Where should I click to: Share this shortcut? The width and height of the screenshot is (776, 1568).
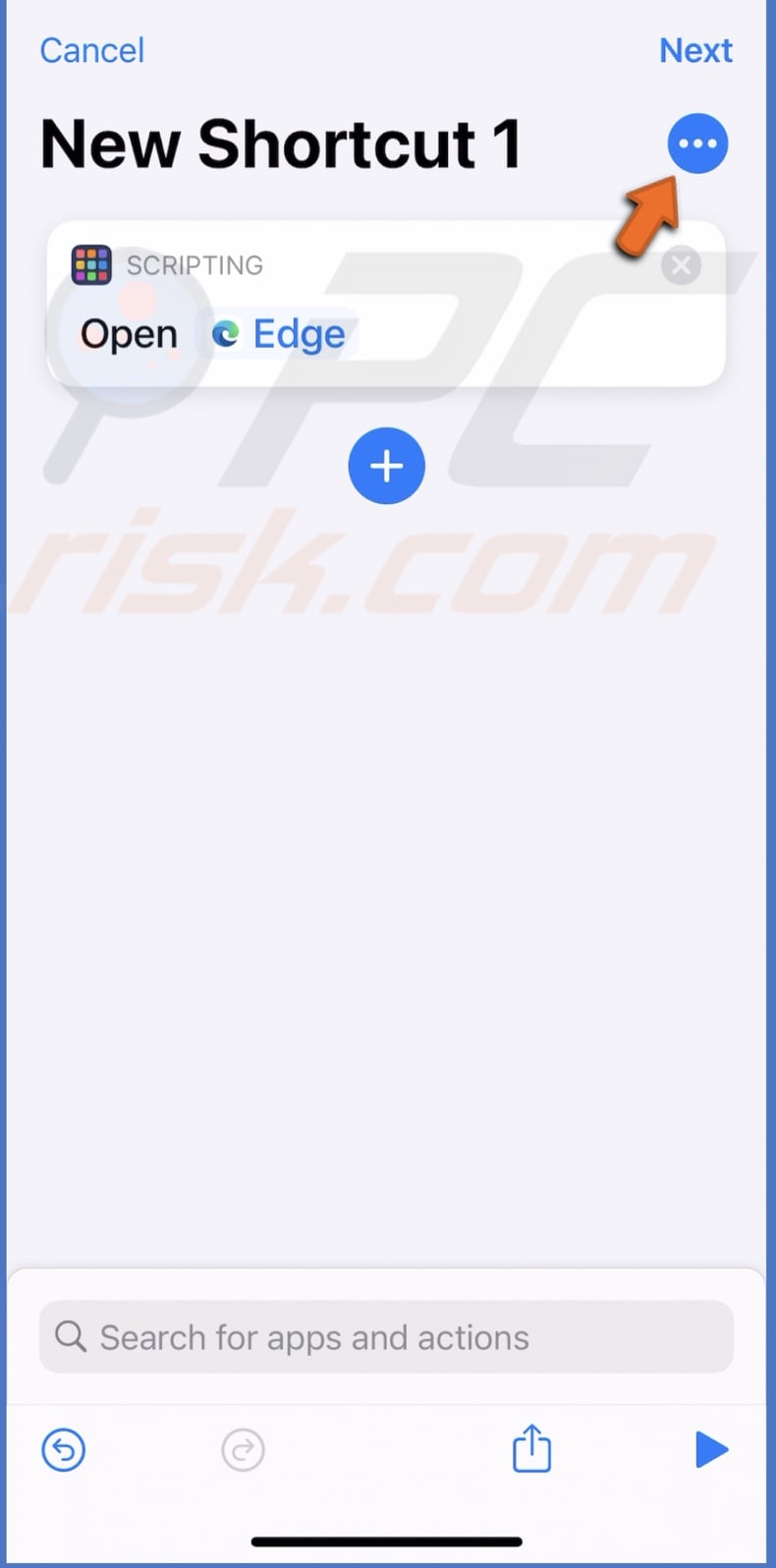click(x=531, y=1448)
